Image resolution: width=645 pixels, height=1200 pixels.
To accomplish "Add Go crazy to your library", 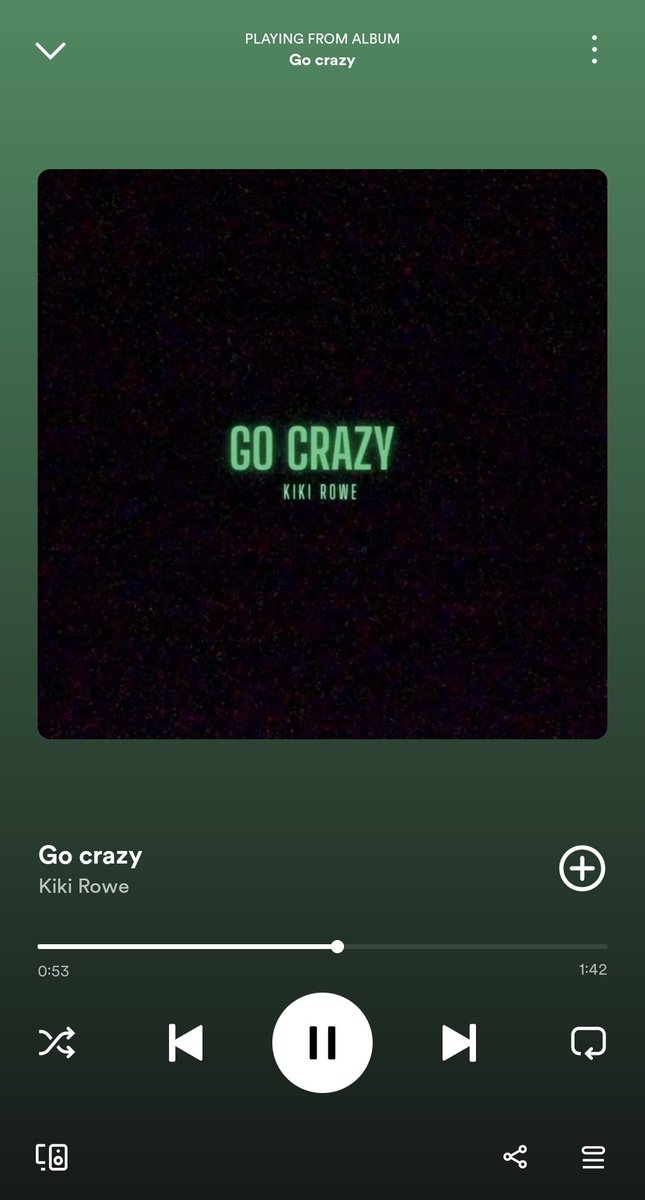I will click(x=582, y=868).
